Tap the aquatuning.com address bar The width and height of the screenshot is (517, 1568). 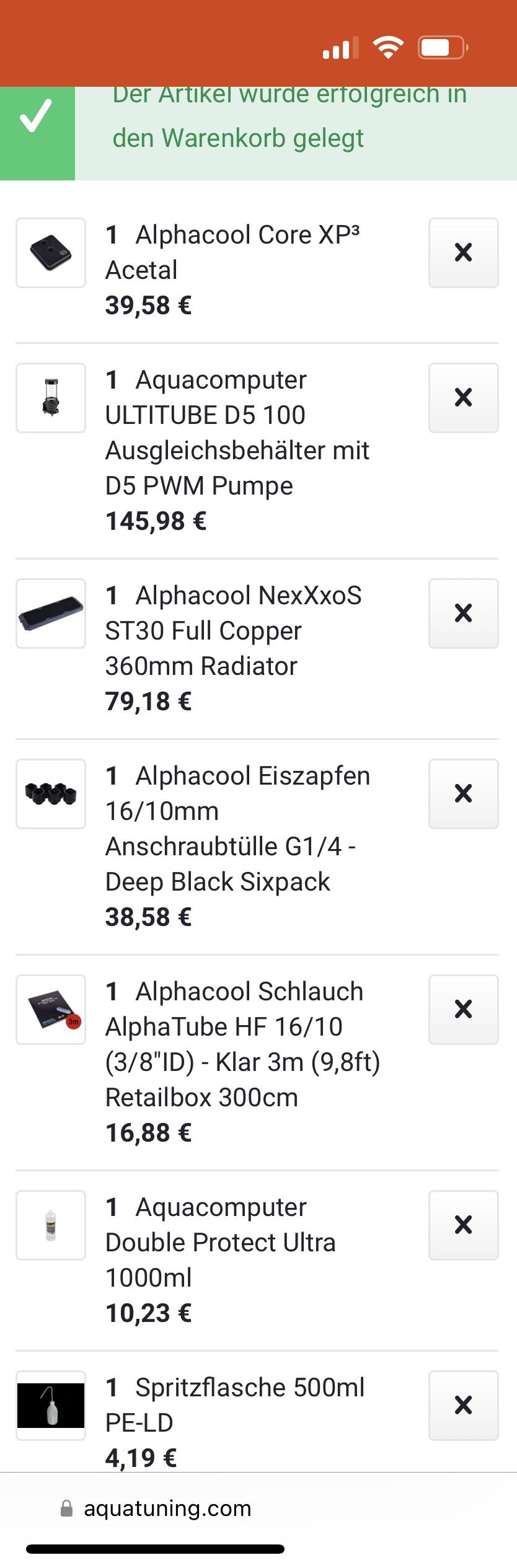(167, 1508)
